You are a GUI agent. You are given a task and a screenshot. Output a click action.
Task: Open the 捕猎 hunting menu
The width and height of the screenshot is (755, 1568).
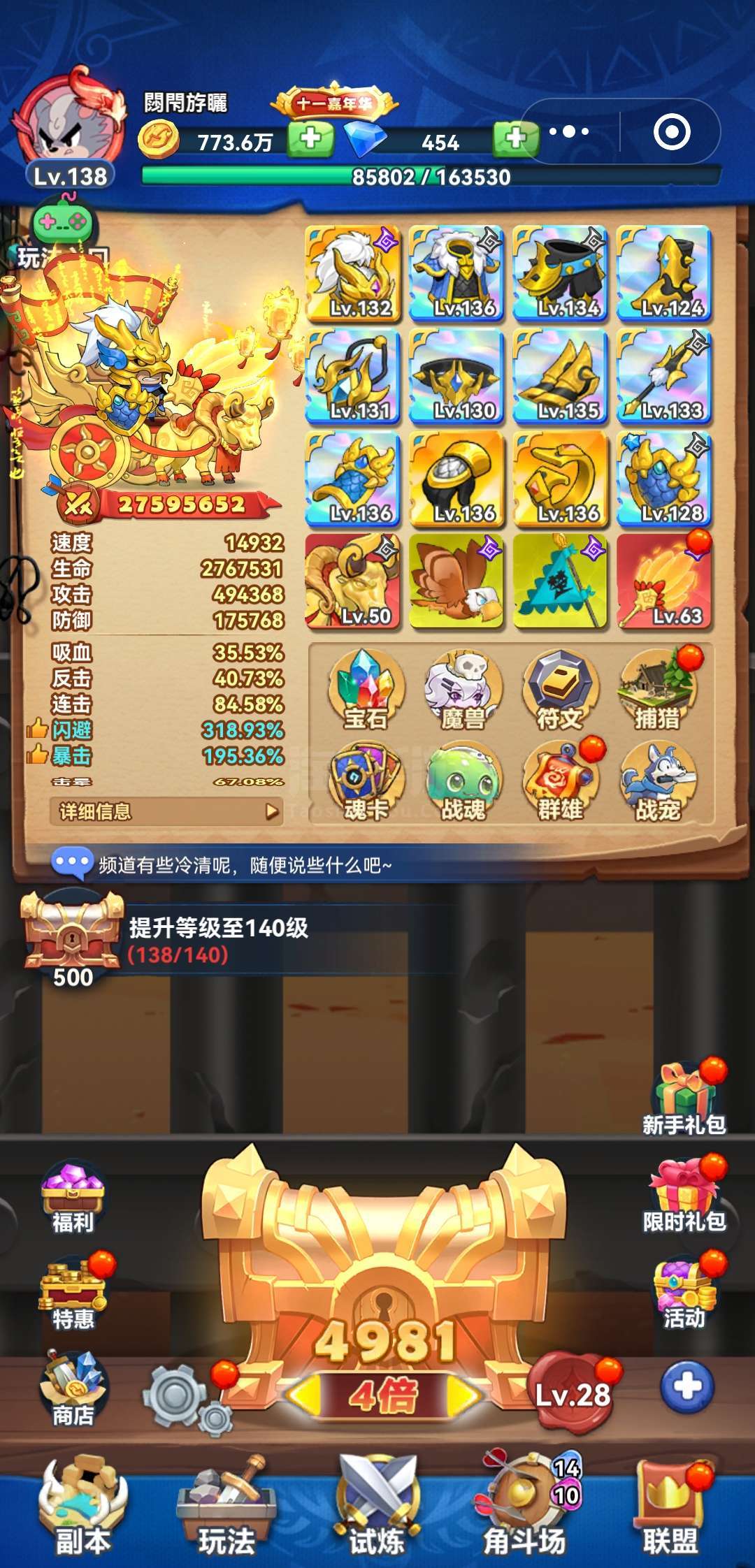[x=658, y=689]
